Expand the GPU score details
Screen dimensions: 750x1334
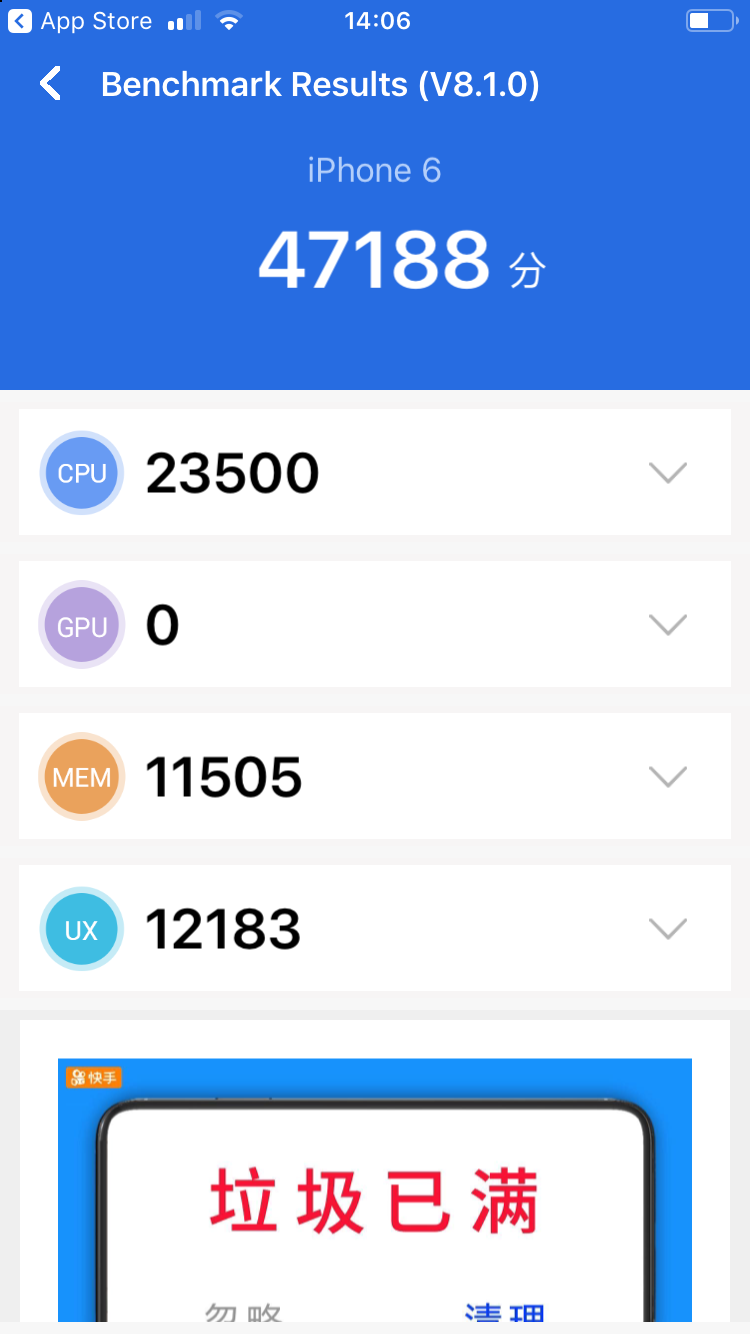[x=667, y=624]
